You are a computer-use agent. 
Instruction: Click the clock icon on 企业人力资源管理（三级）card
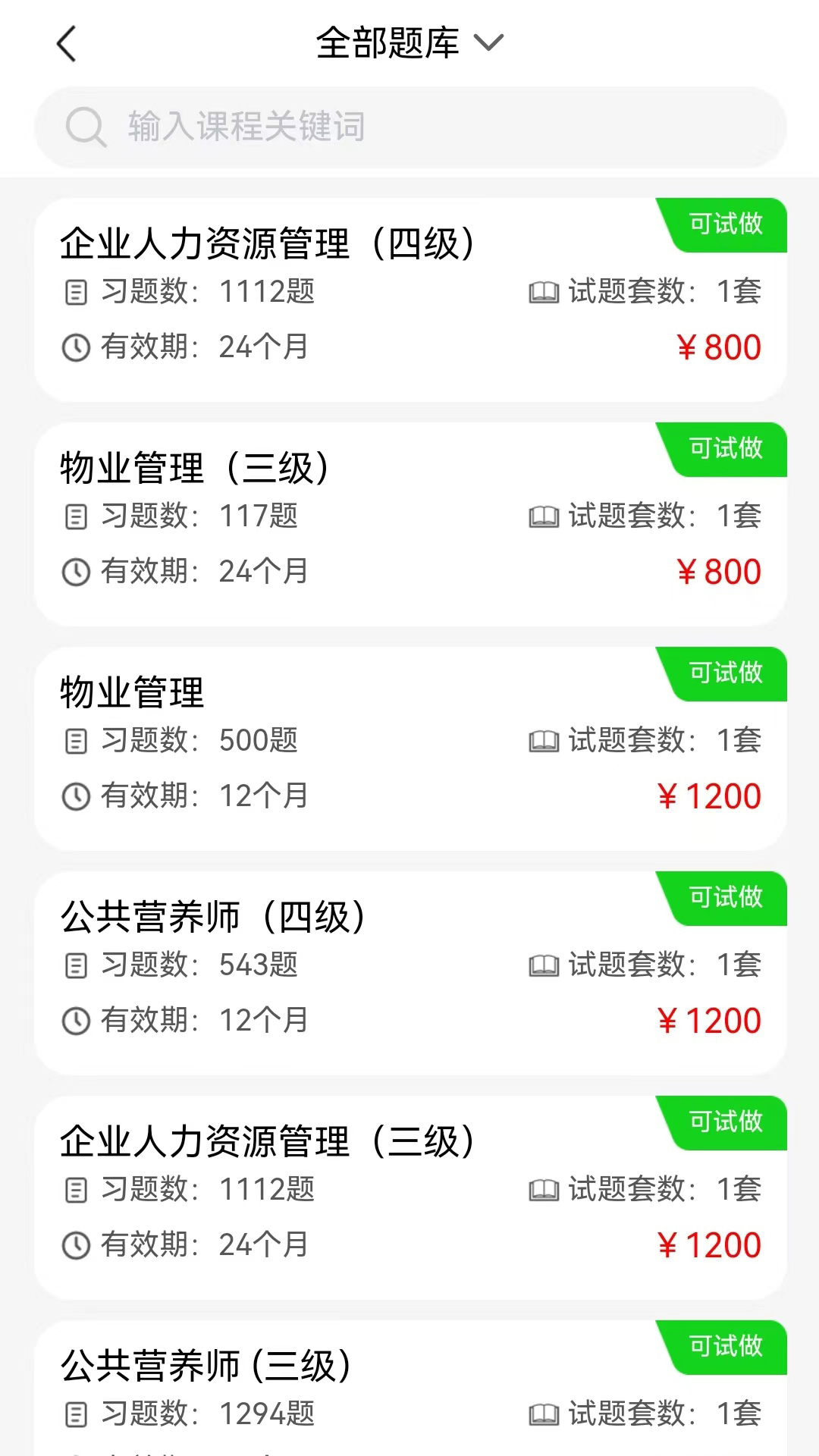[x=75, y=1244]
